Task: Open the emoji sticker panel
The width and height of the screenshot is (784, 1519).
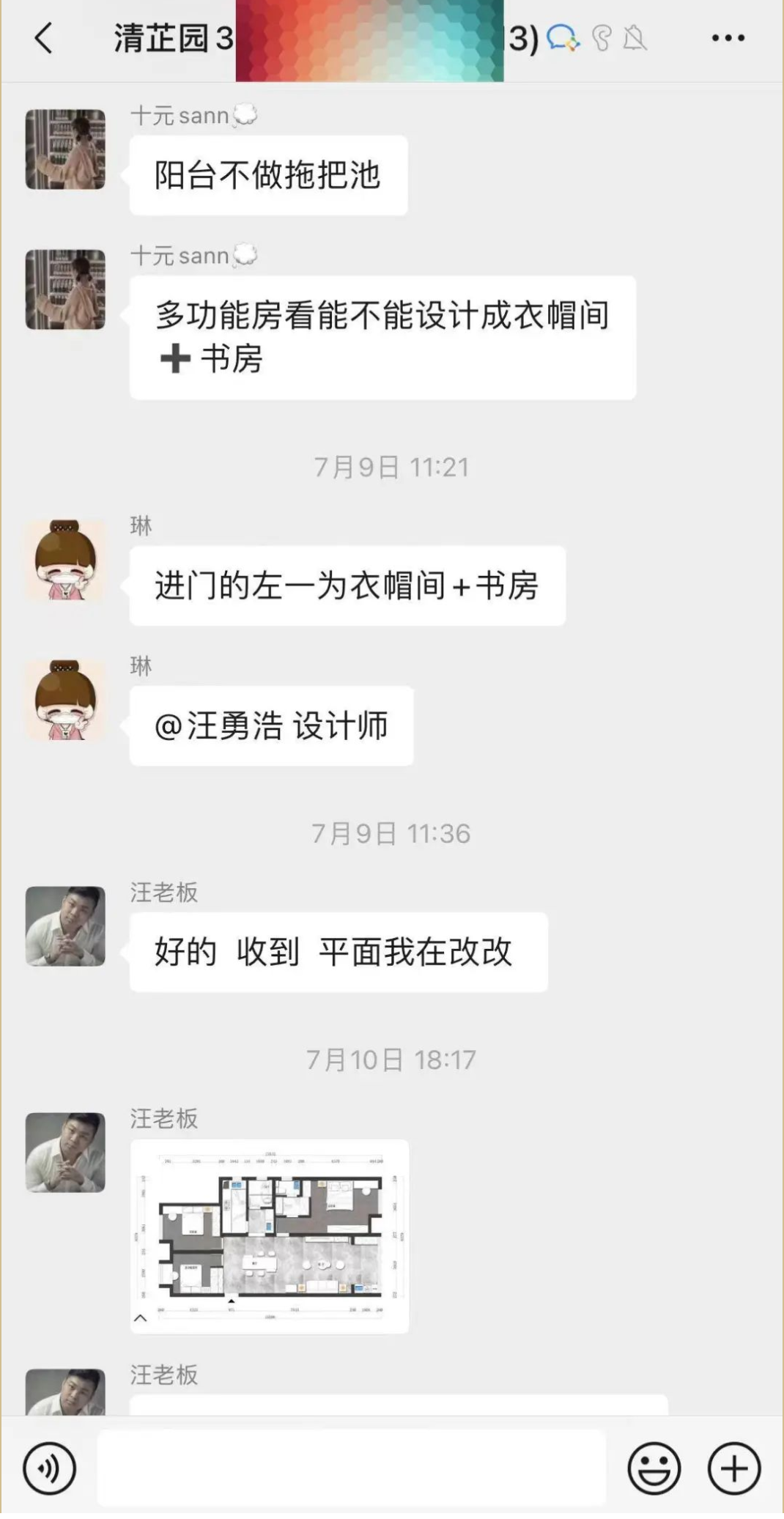Action: (654, 1468)
